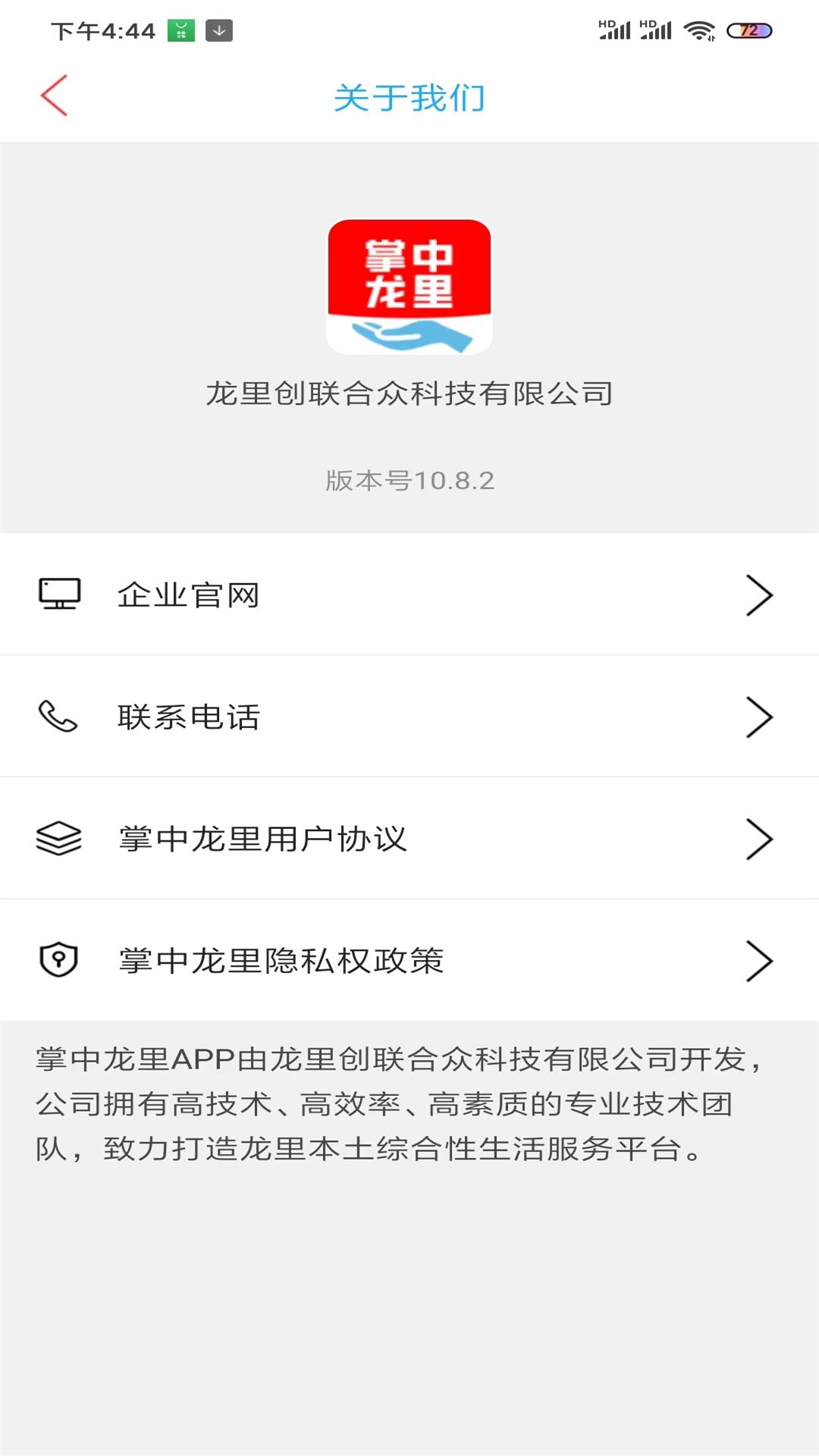819x1456 pixels.
Task: Tap the version number 版本号10.8.2
Action: pos(409,480)
